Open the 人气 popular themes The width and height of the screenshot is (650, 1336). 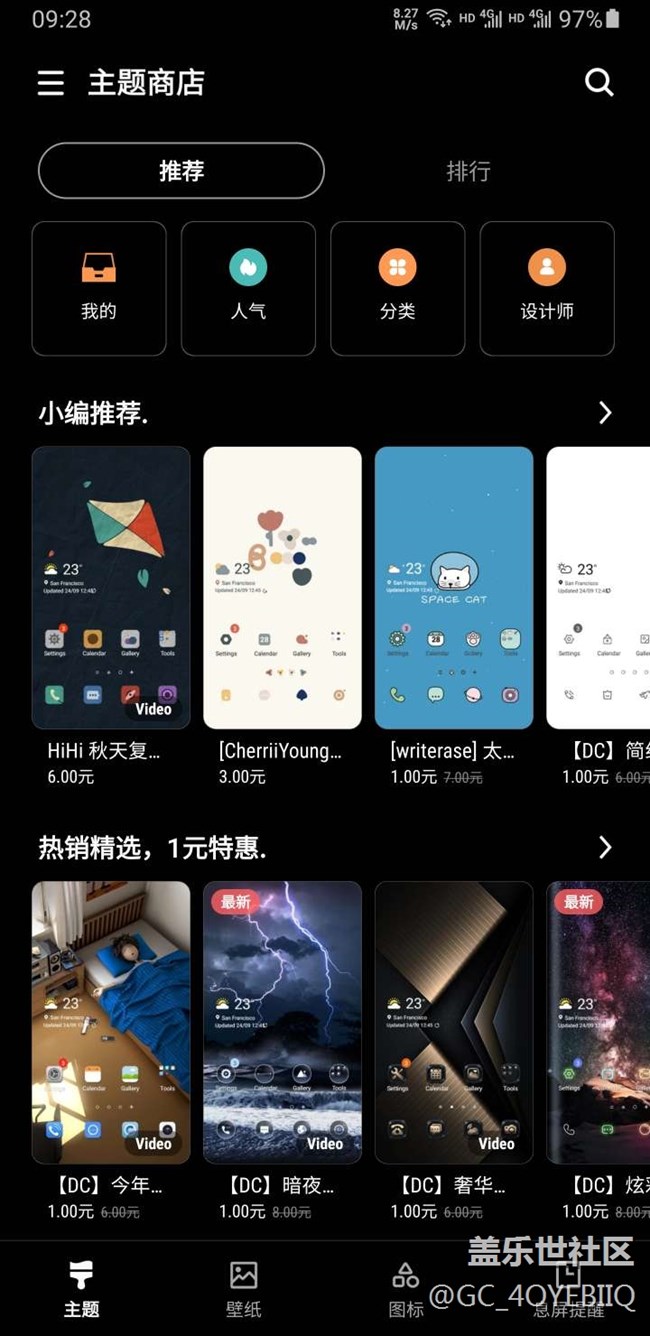pos(248,288)
